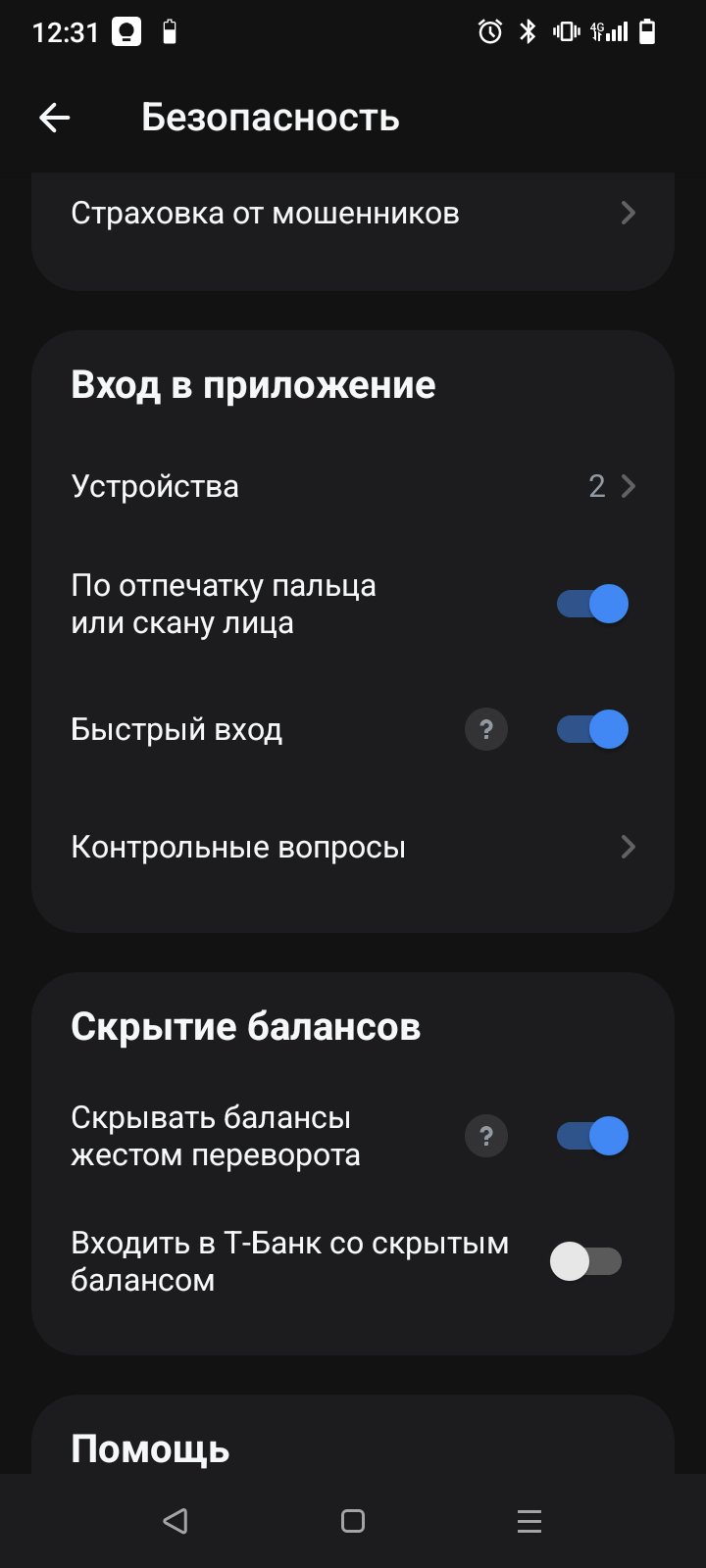The image size is (706, 1568).
Task: Open Контрольные вопросы
Action: tap(353, 847)
